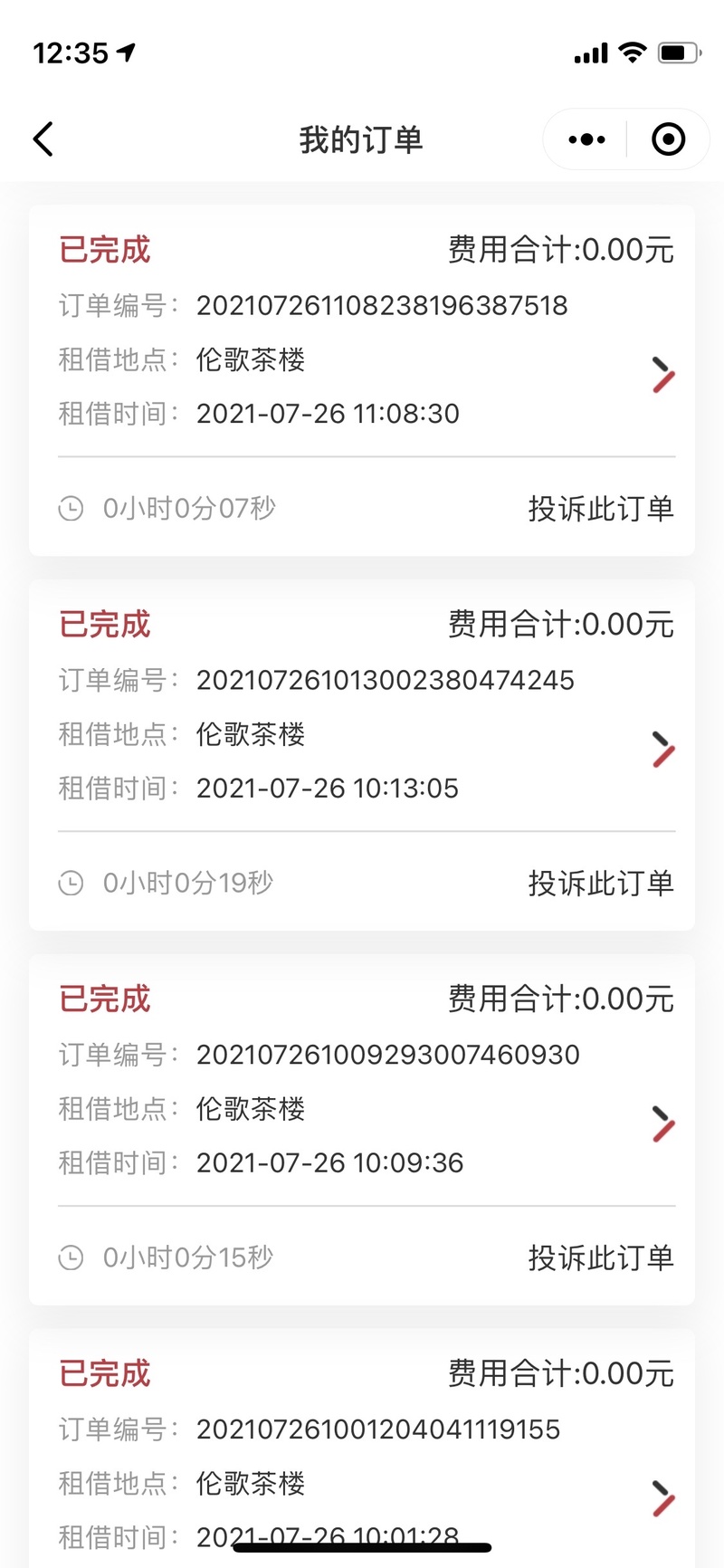Open order ending in 119155 details
Image resolution: width=724 pixels, height=1568 pixels.
point(663,1499)
